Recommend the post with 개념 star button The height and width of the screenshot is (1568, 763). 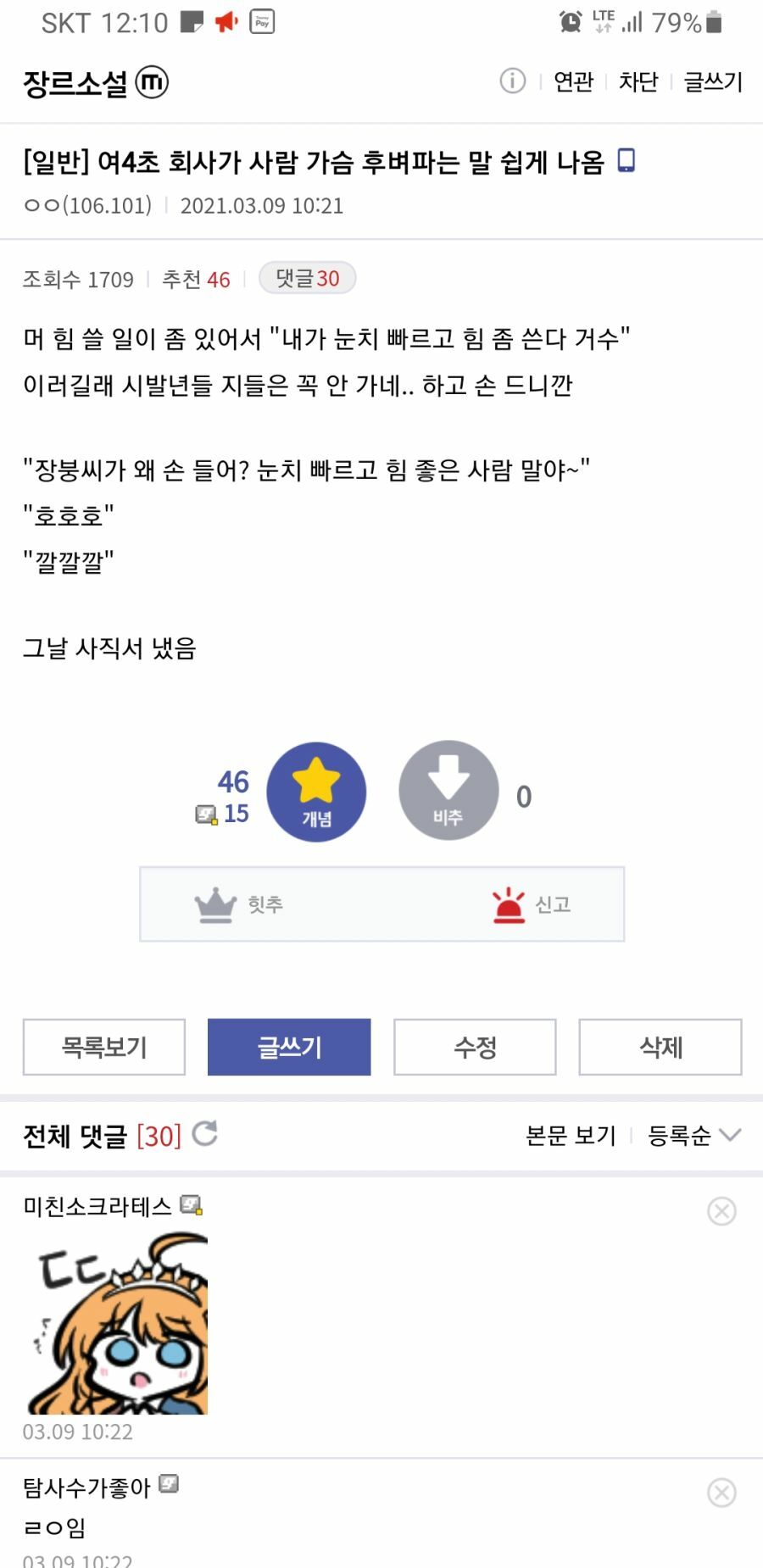316,792
